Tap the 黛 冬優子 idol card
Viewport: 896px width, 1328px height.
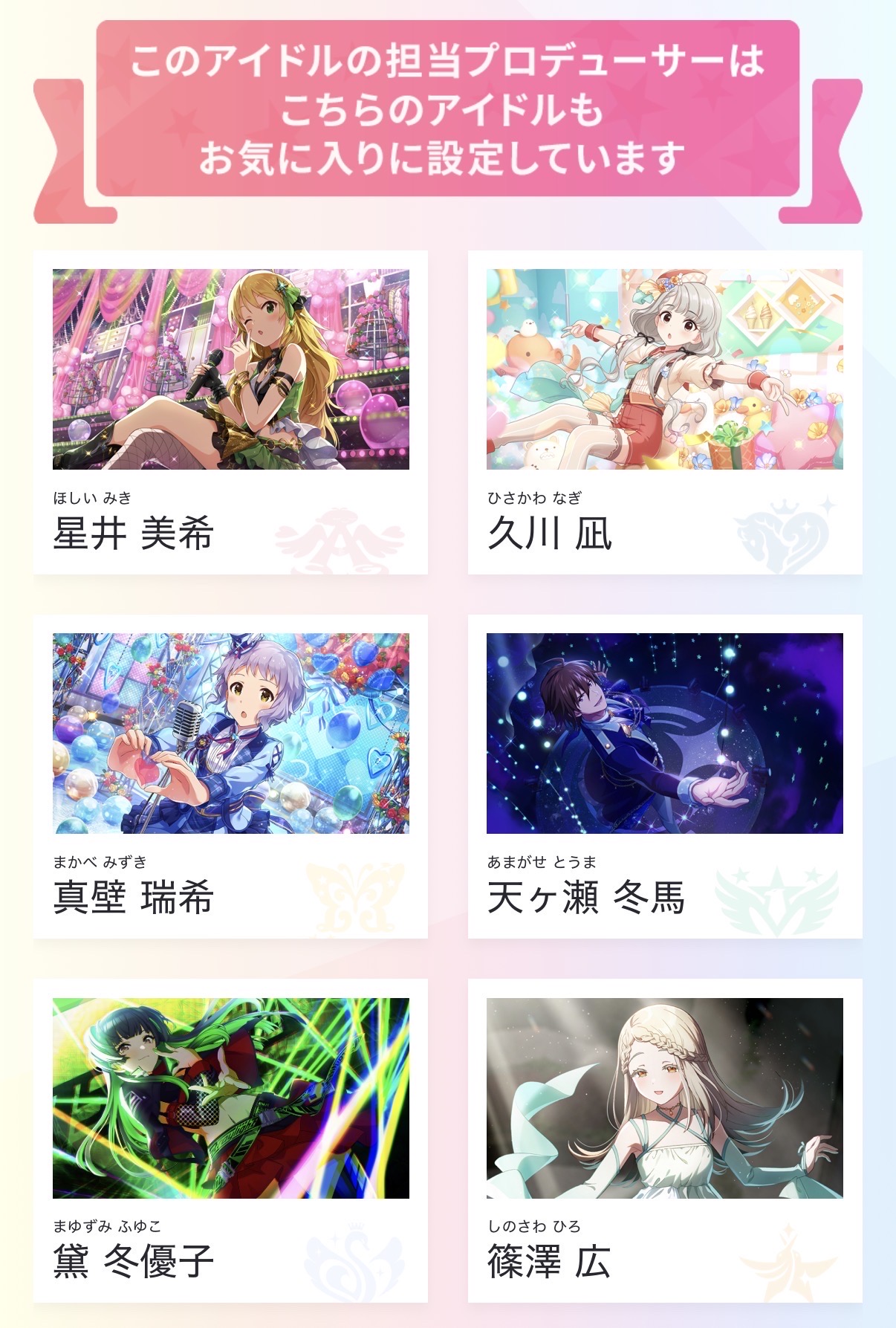[x=230, y=1140]
